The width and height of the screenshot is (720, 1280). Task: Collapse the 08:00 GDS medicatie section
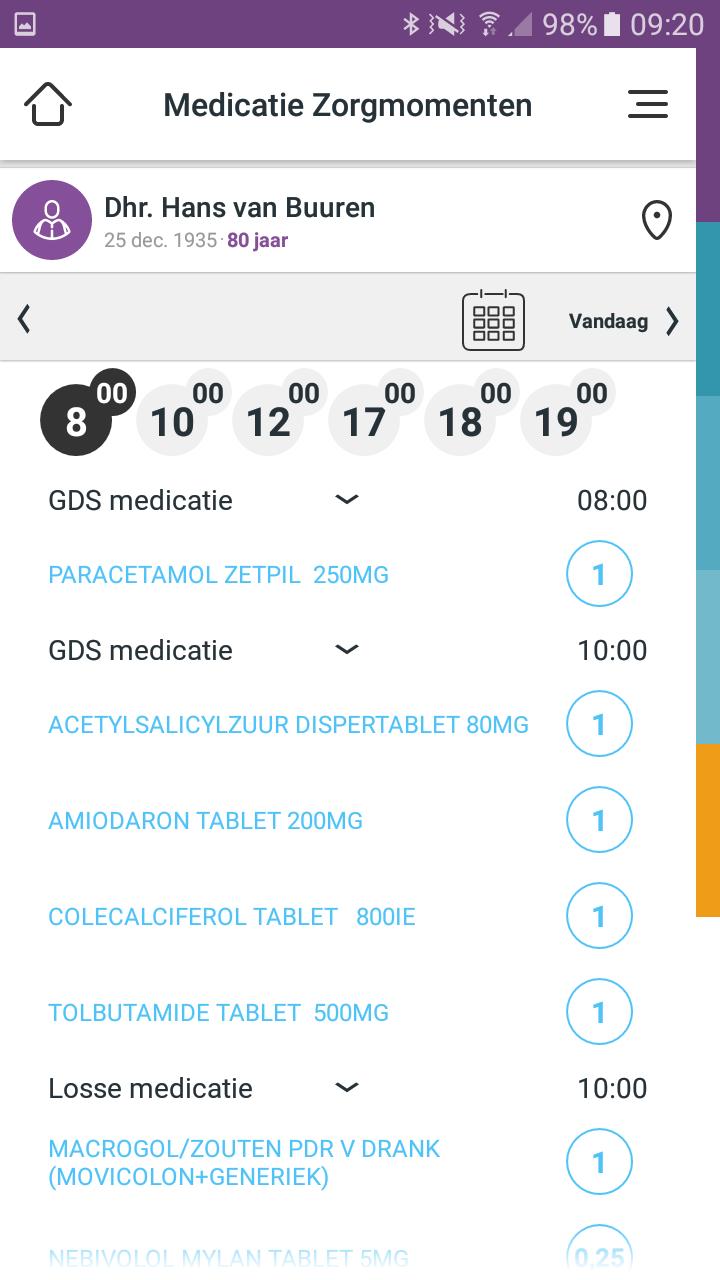[346, 499]
